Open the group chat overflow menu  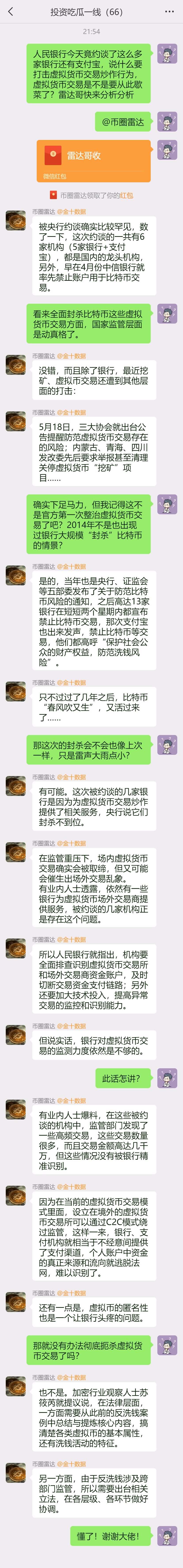pyautogui.click(x=170, y=11)
